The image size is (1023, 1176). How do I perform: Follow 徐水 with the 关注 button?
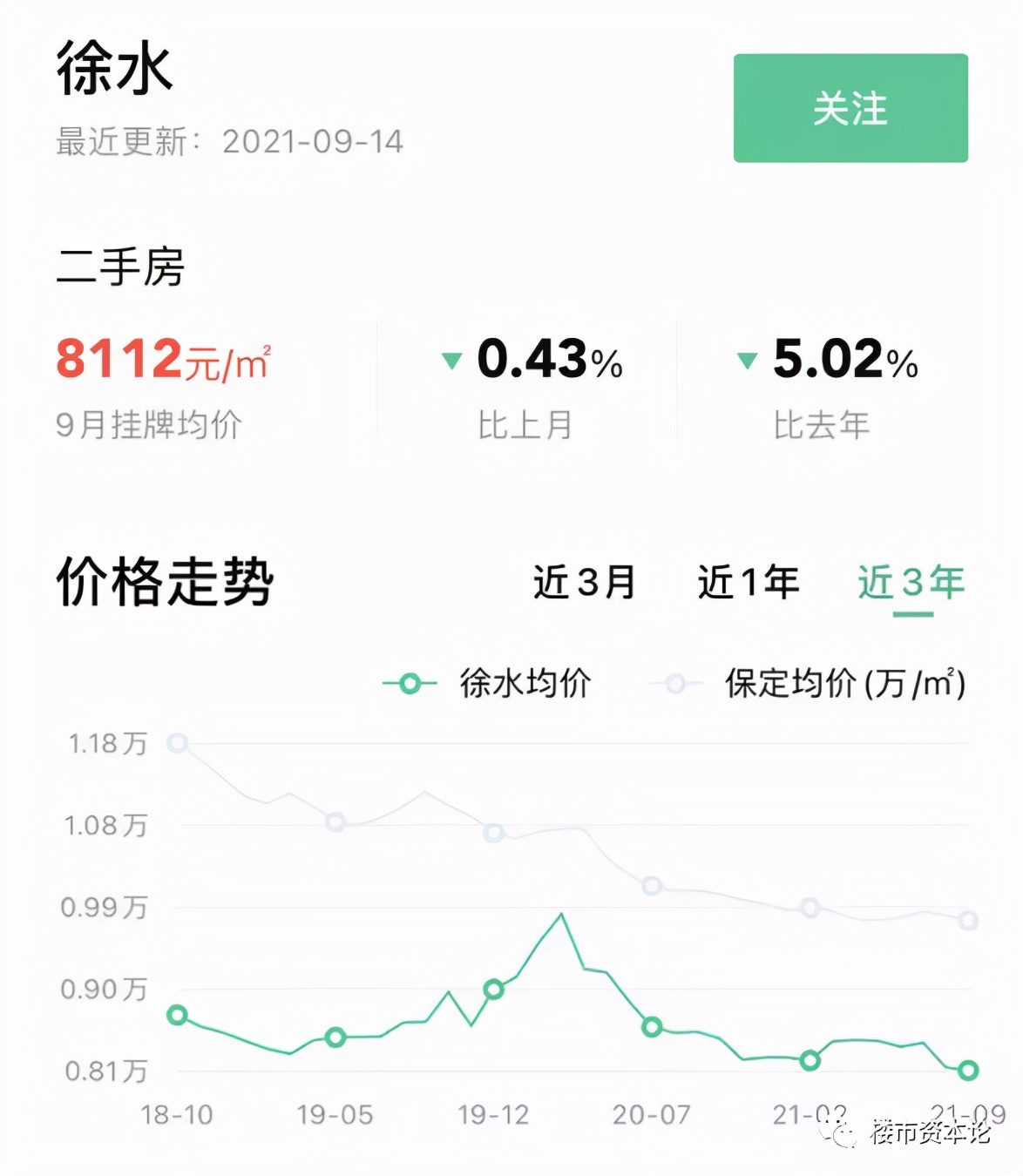click(x=850, y=108)
